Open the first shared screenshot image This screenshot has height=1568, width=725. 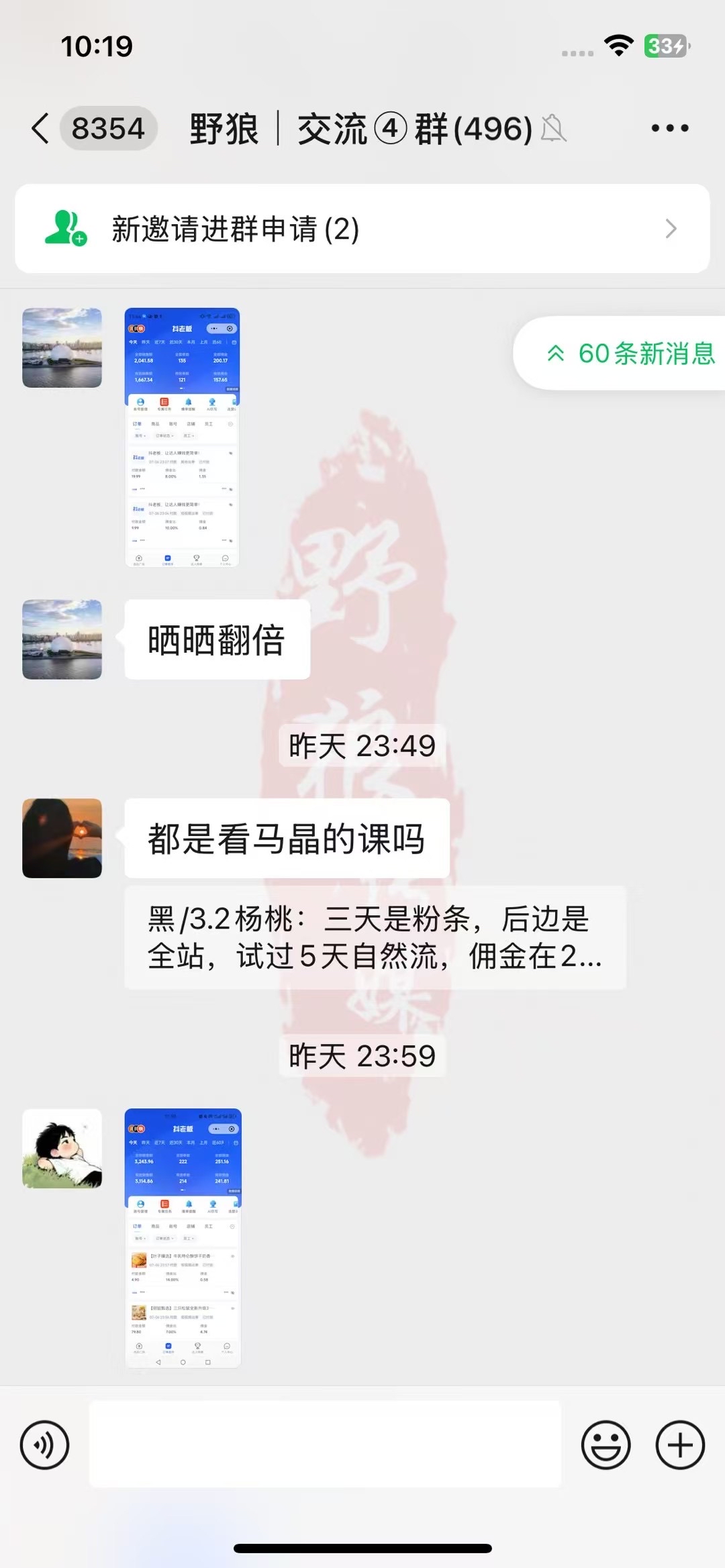click(182, 437)
